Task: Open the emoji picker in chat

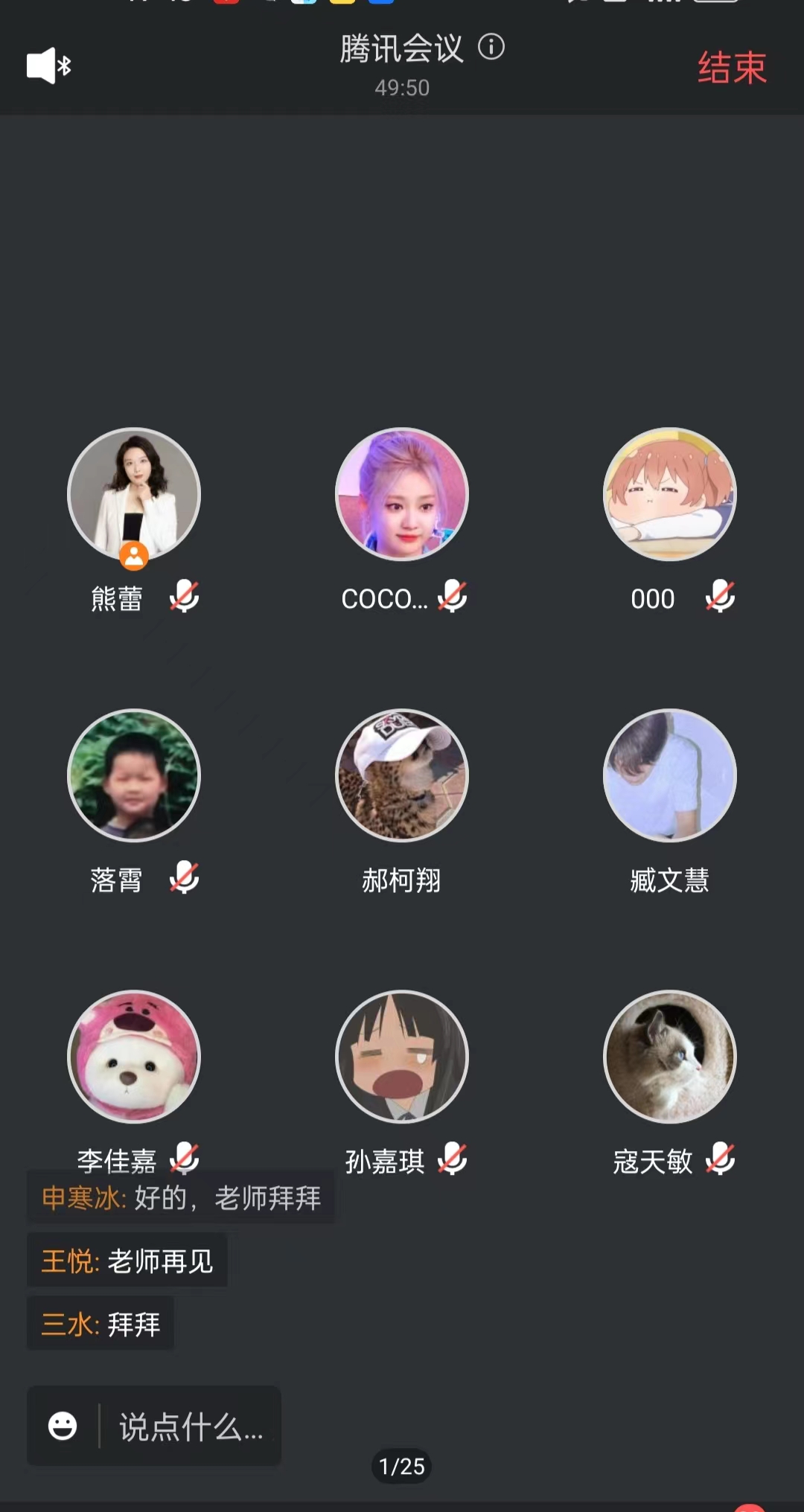Action: click(x=63, y=1426)
